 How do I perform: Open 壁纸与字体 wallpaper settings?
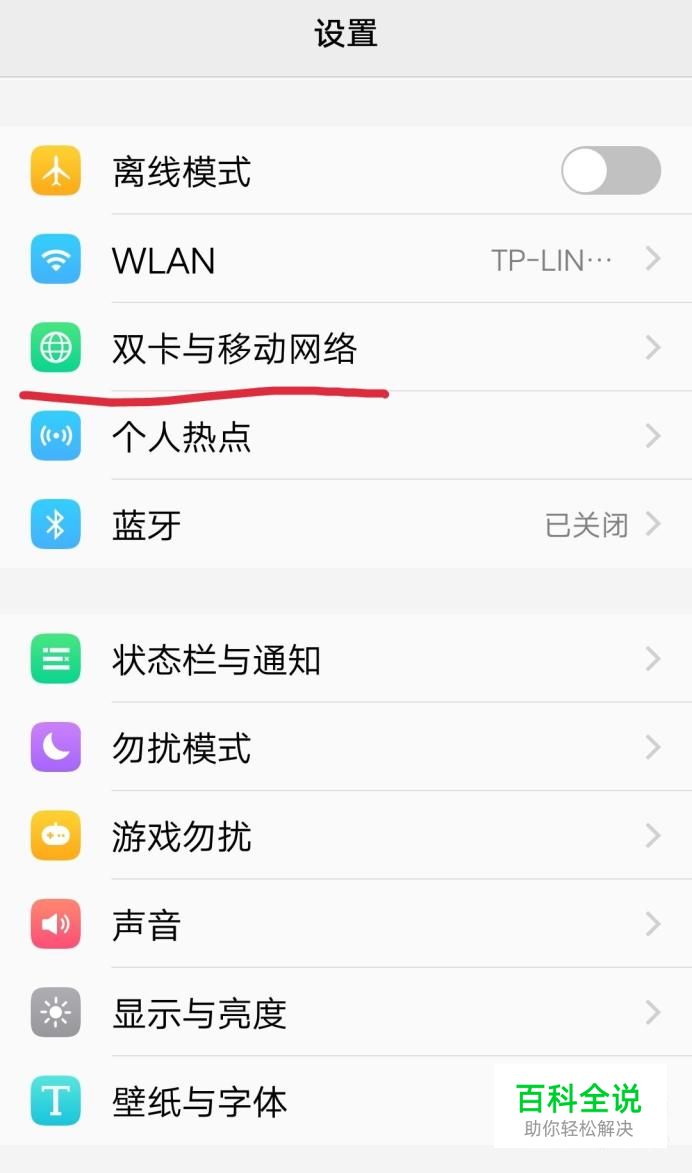point(300,1100)
